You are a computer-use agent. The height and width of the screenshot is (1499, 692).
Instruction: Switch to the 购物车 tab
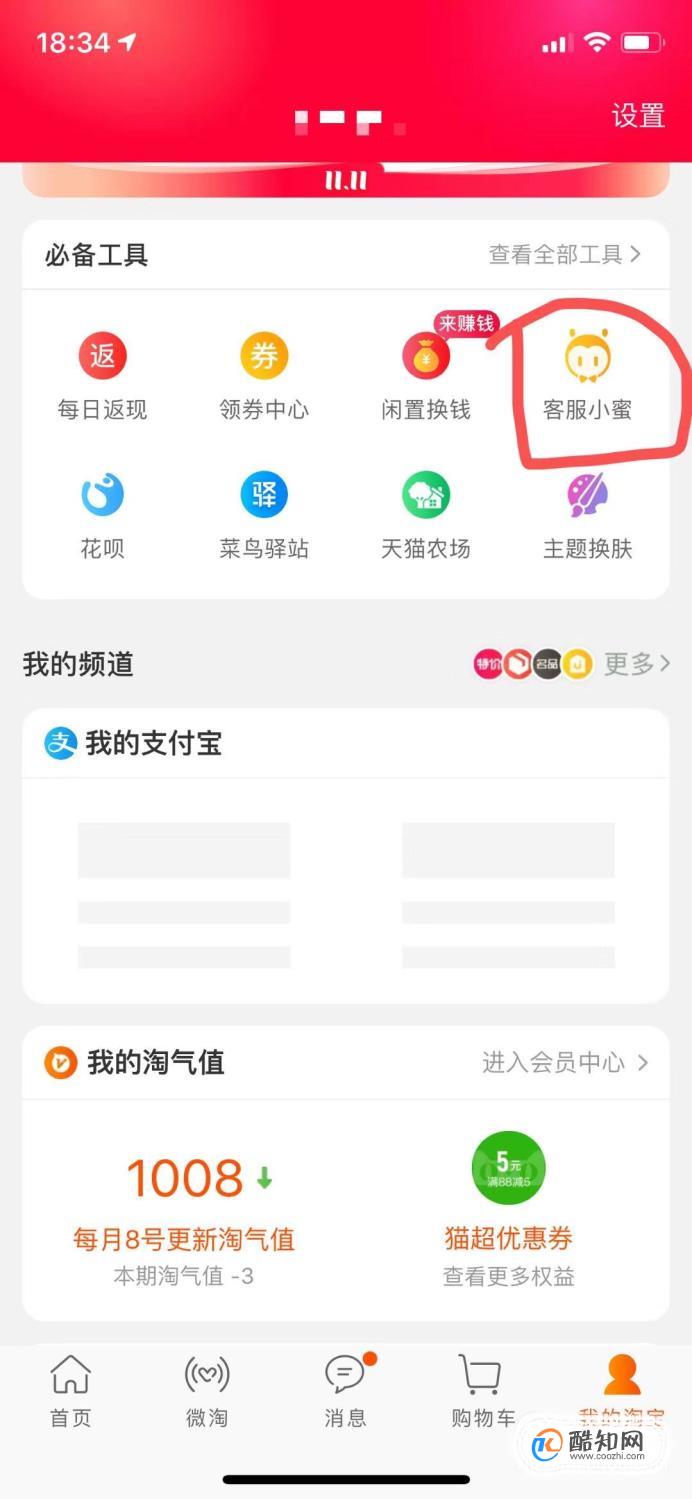(483, 1391)
